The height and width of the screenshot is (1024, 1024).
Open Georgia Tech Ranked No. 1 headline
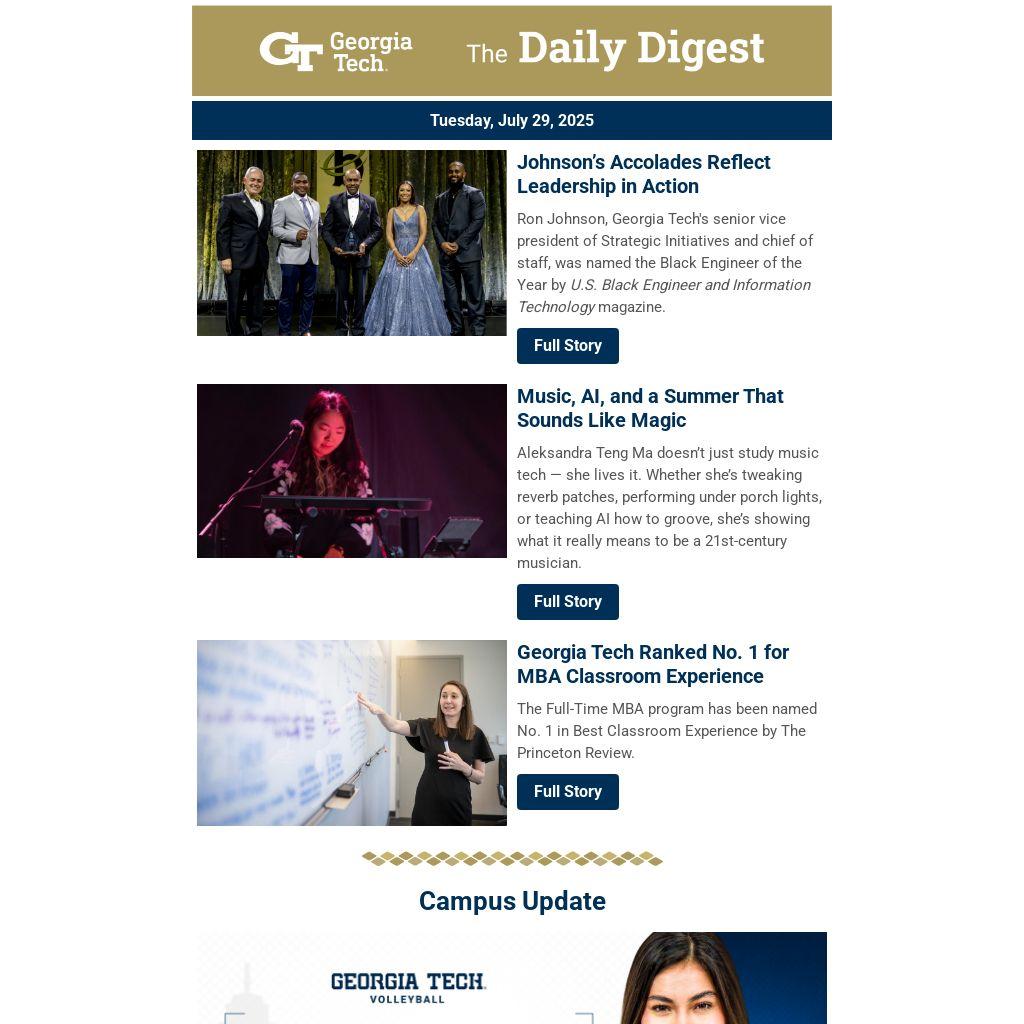click(652, 664)
